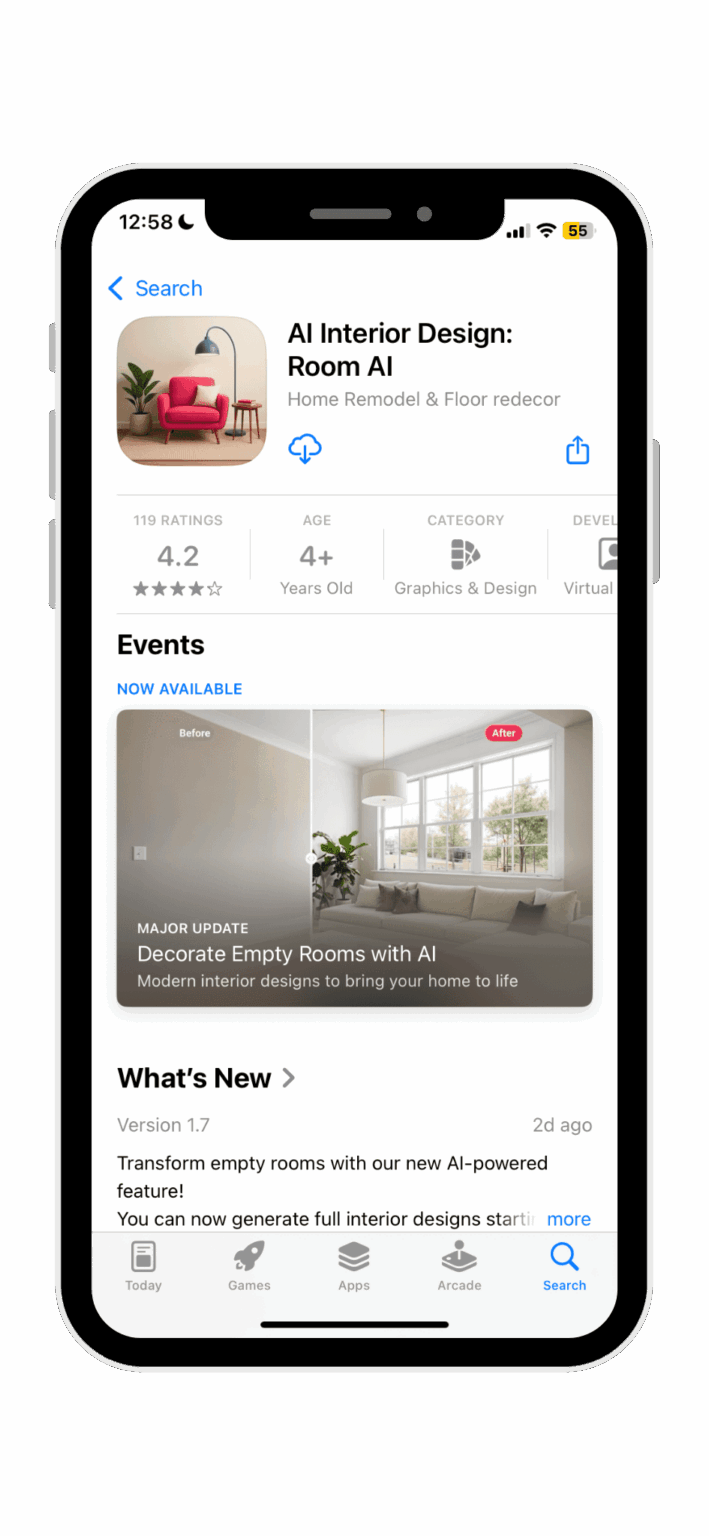
Task: Select the Search tab
Action: 564,1266
